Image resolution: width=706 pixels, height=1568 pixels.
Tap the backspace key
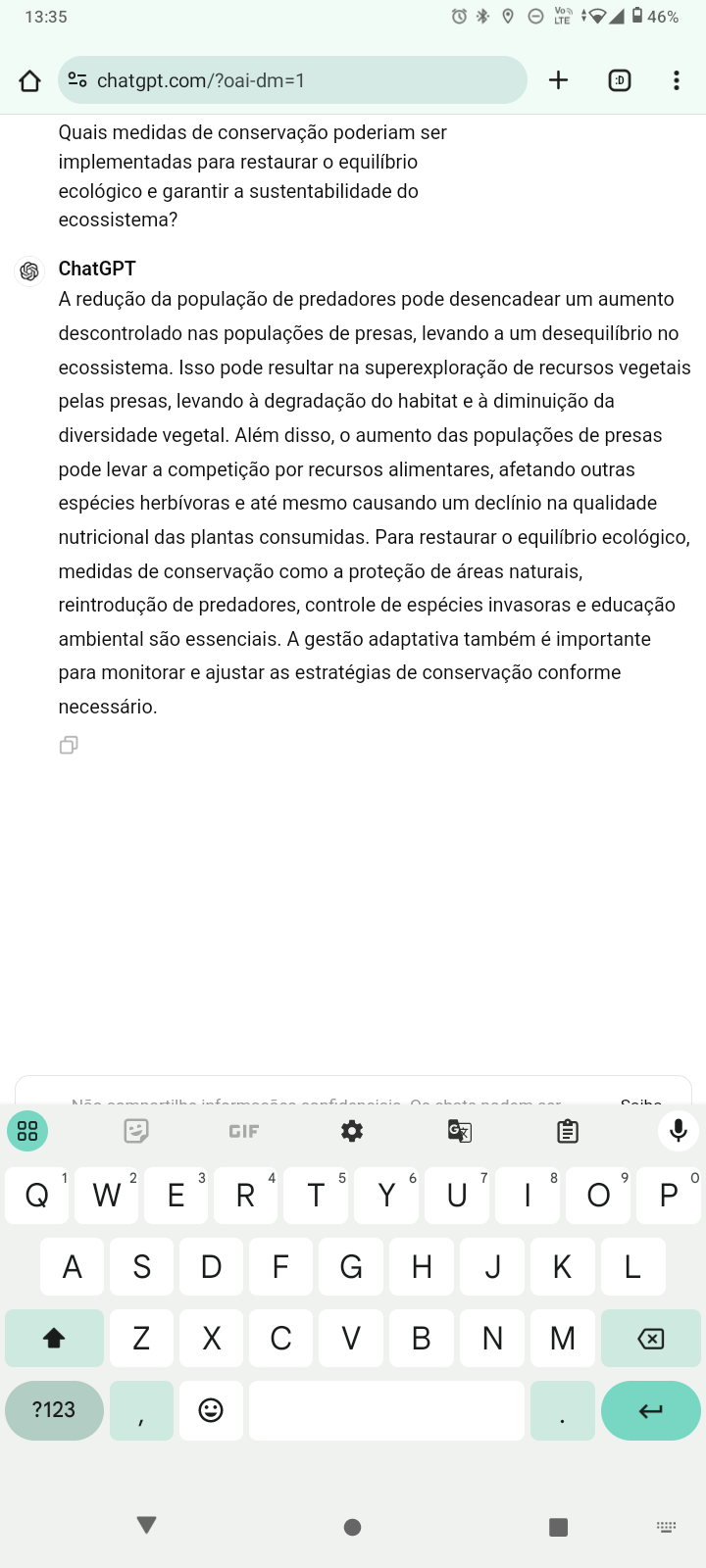click(650, 1338)
